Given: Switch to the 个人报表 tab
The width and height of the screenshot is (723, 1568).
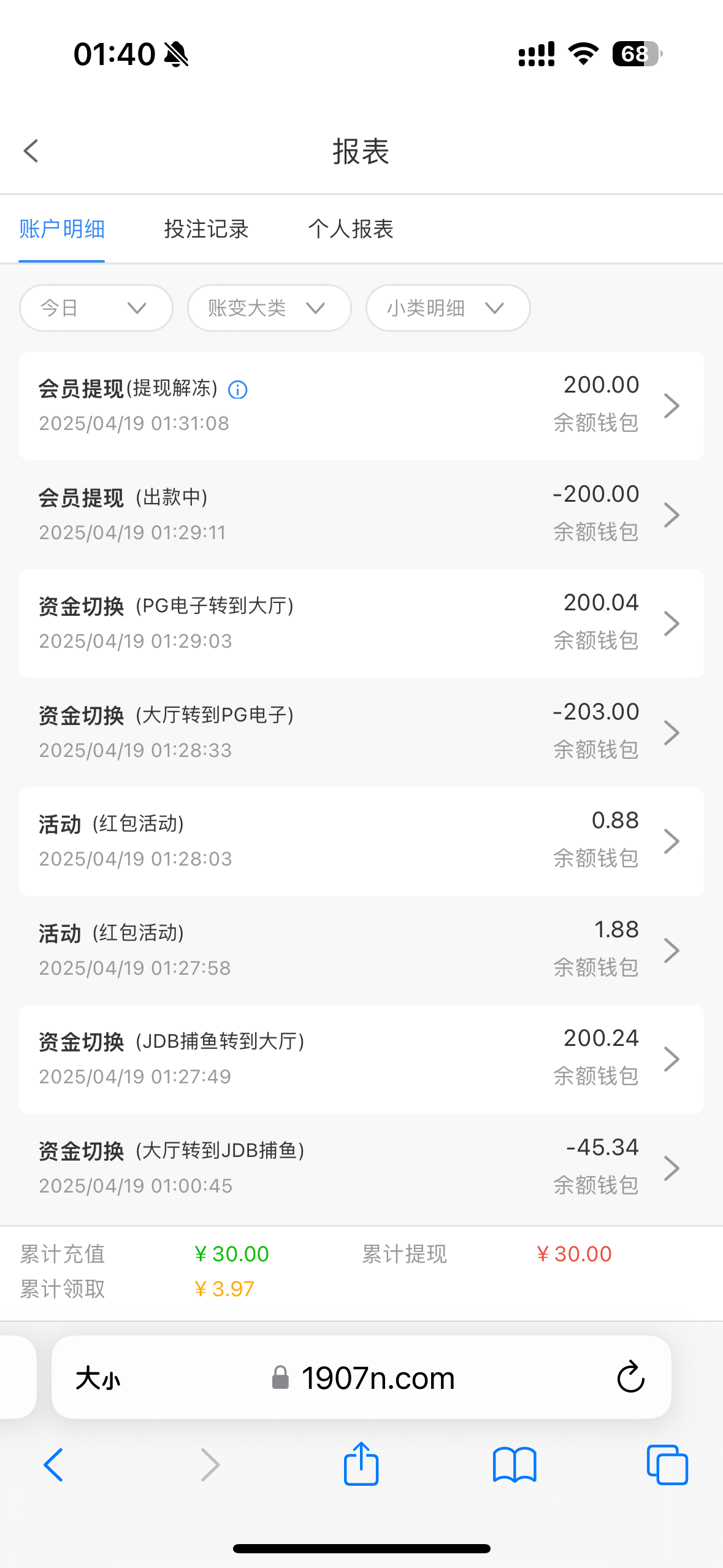Looking at the screenshot, I should click(x=350, y=229).
